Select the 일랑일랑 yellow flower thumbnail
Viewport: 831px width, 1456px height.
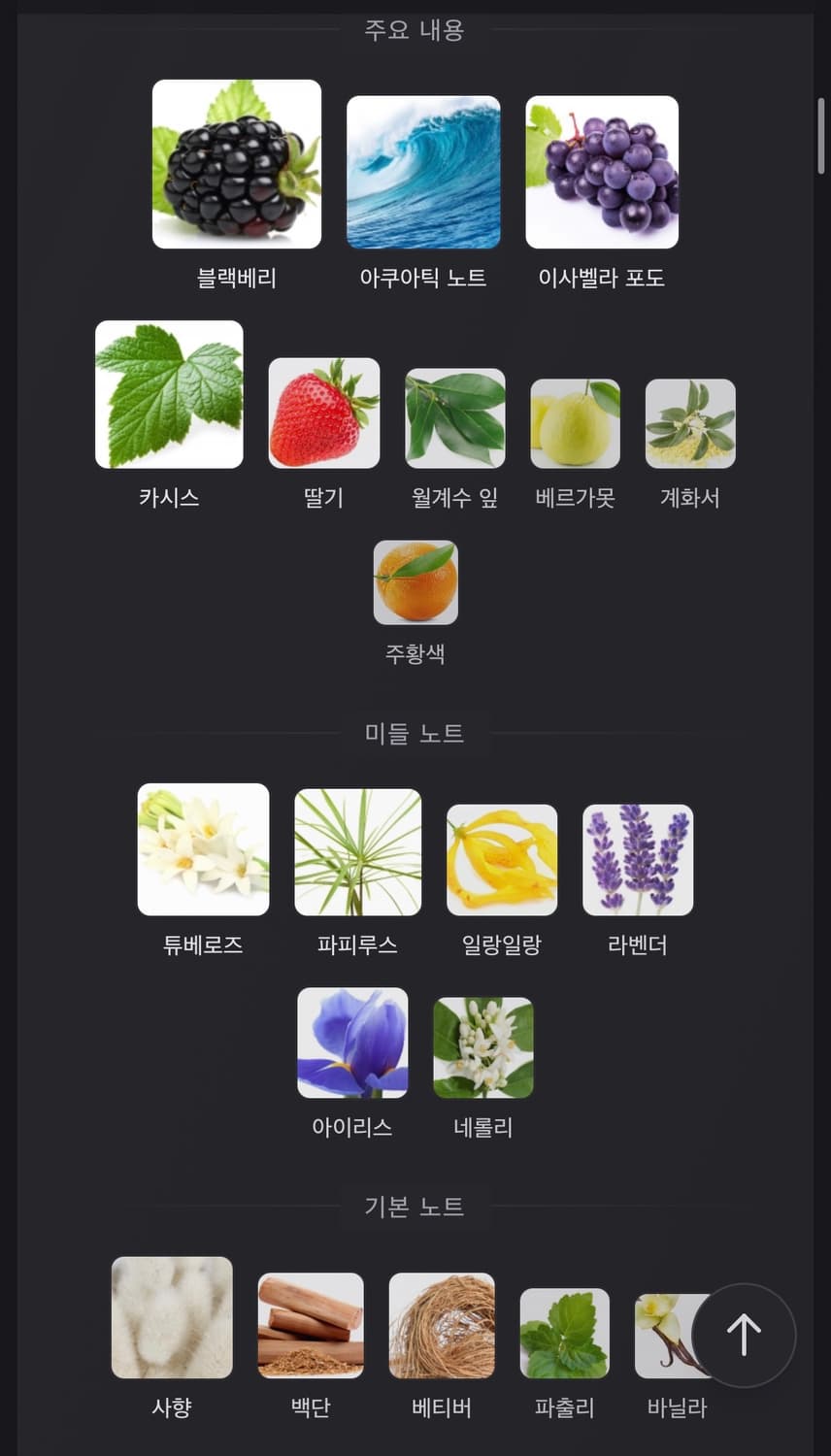click(502, 861)
